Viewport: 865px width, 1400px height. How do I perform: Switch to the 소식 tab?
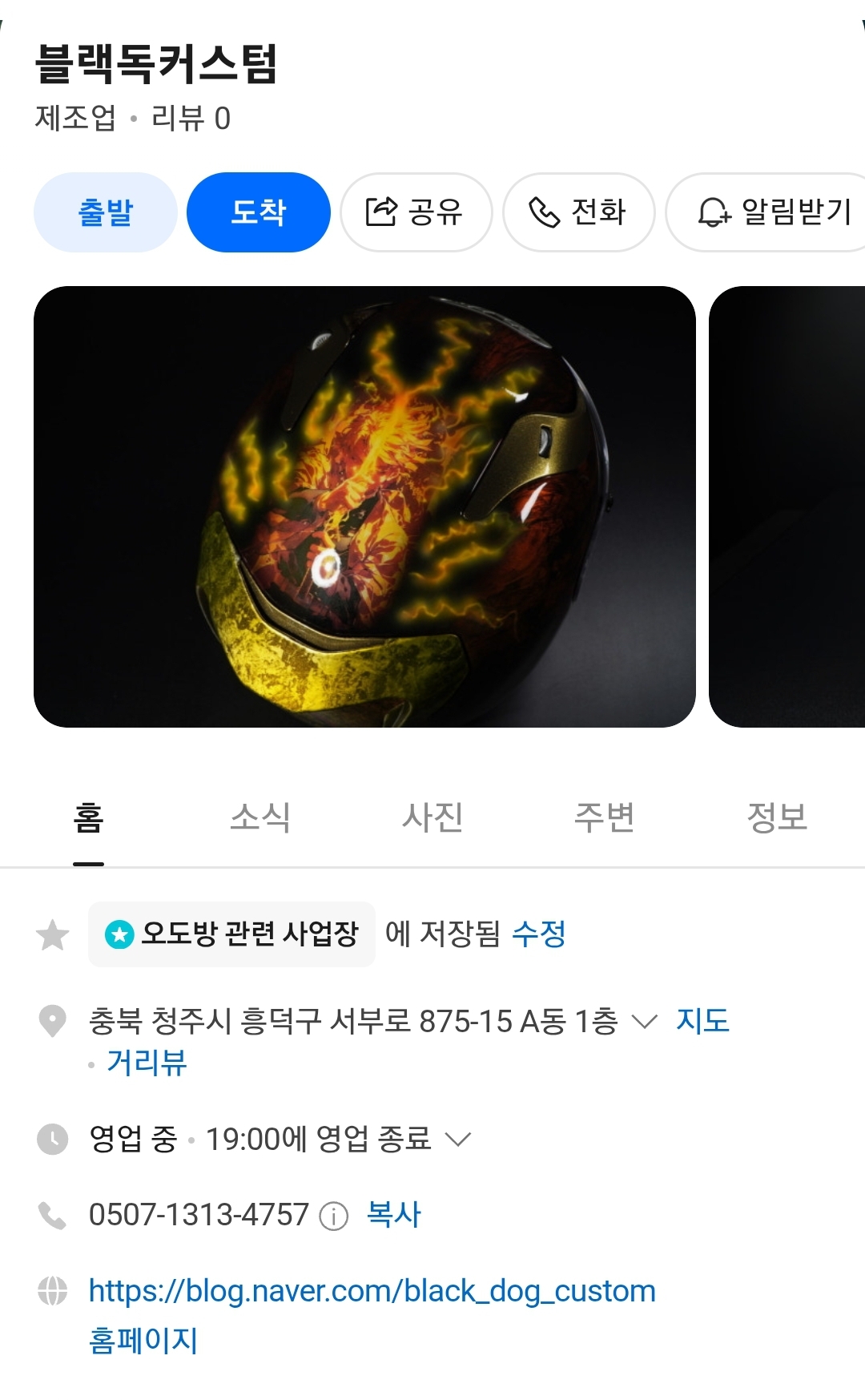click(260, 818)
